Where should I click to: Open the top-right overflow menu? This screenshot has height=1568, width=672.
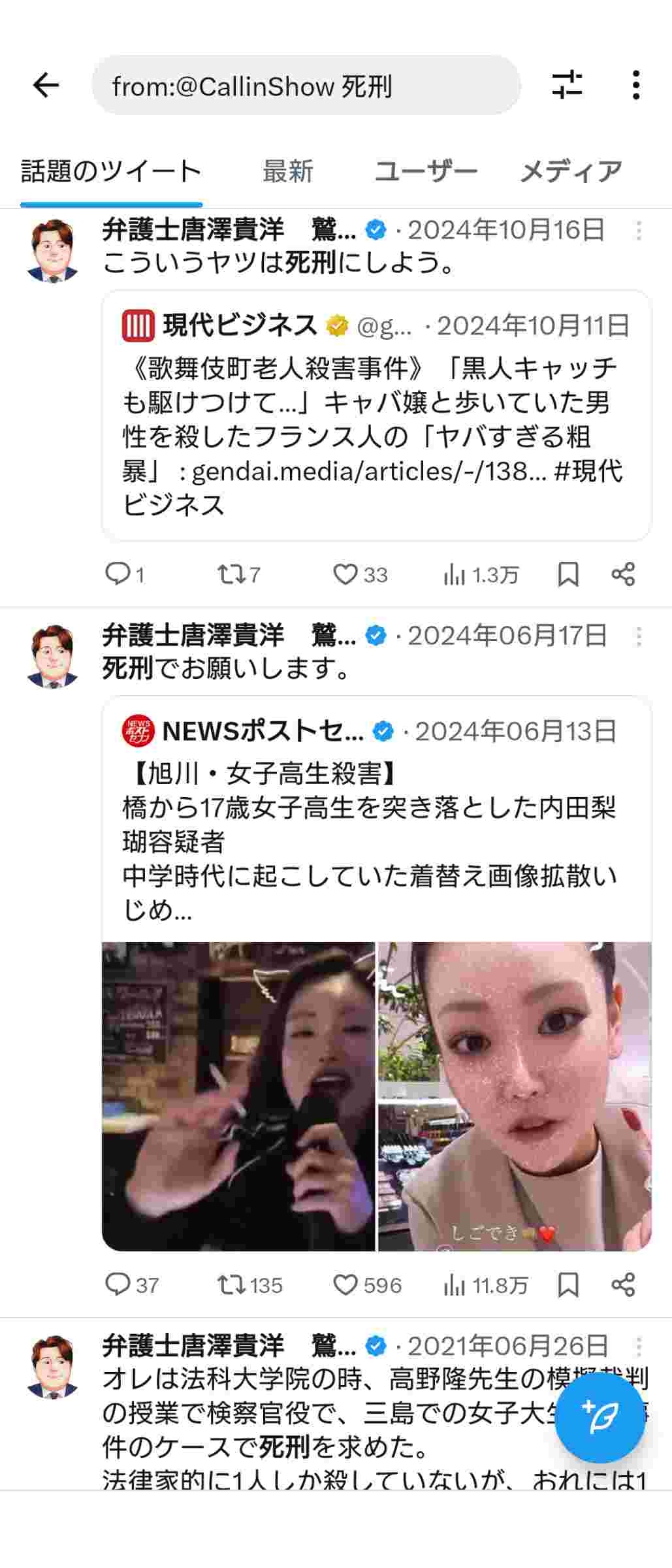635,85
